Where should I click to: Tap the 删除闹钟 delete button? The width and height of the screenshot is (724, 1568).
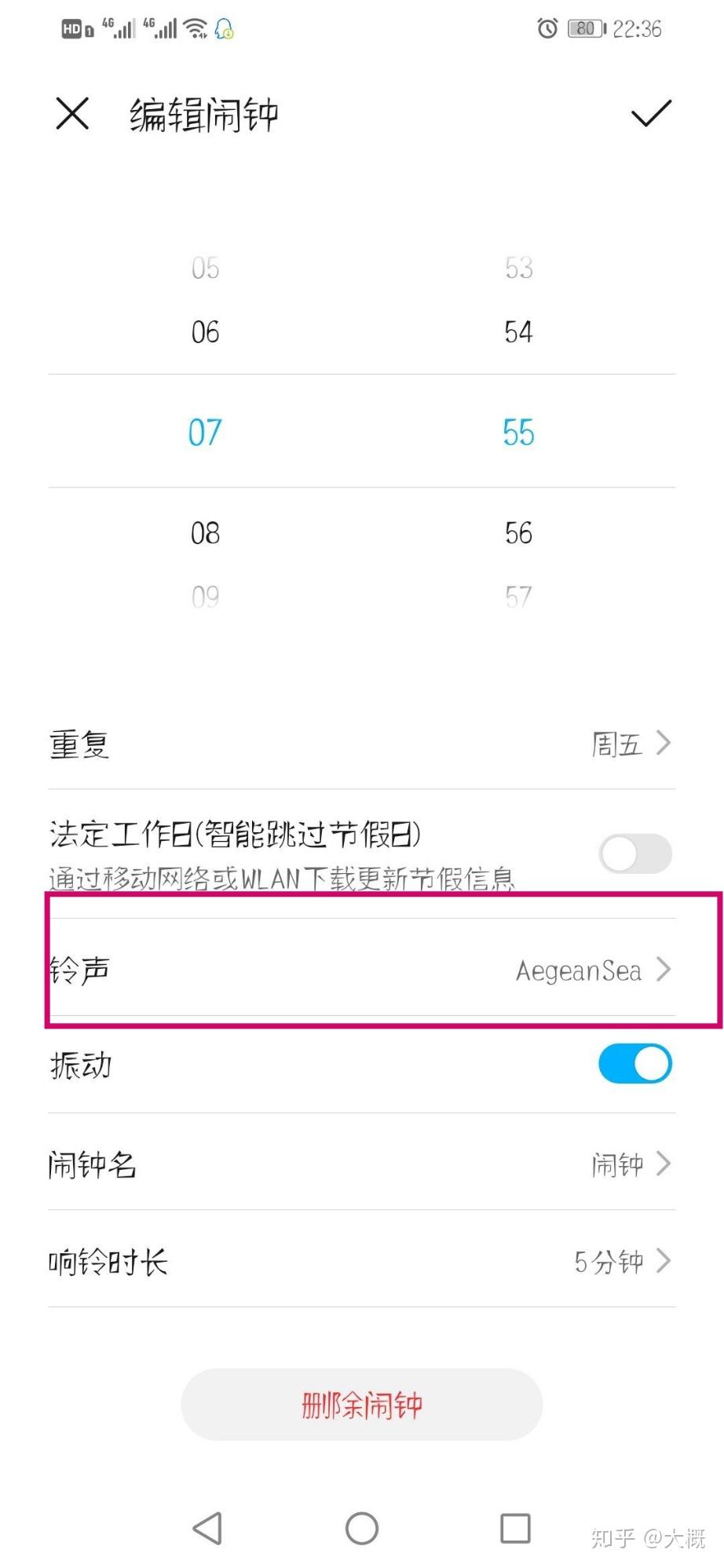(361, 1404)
